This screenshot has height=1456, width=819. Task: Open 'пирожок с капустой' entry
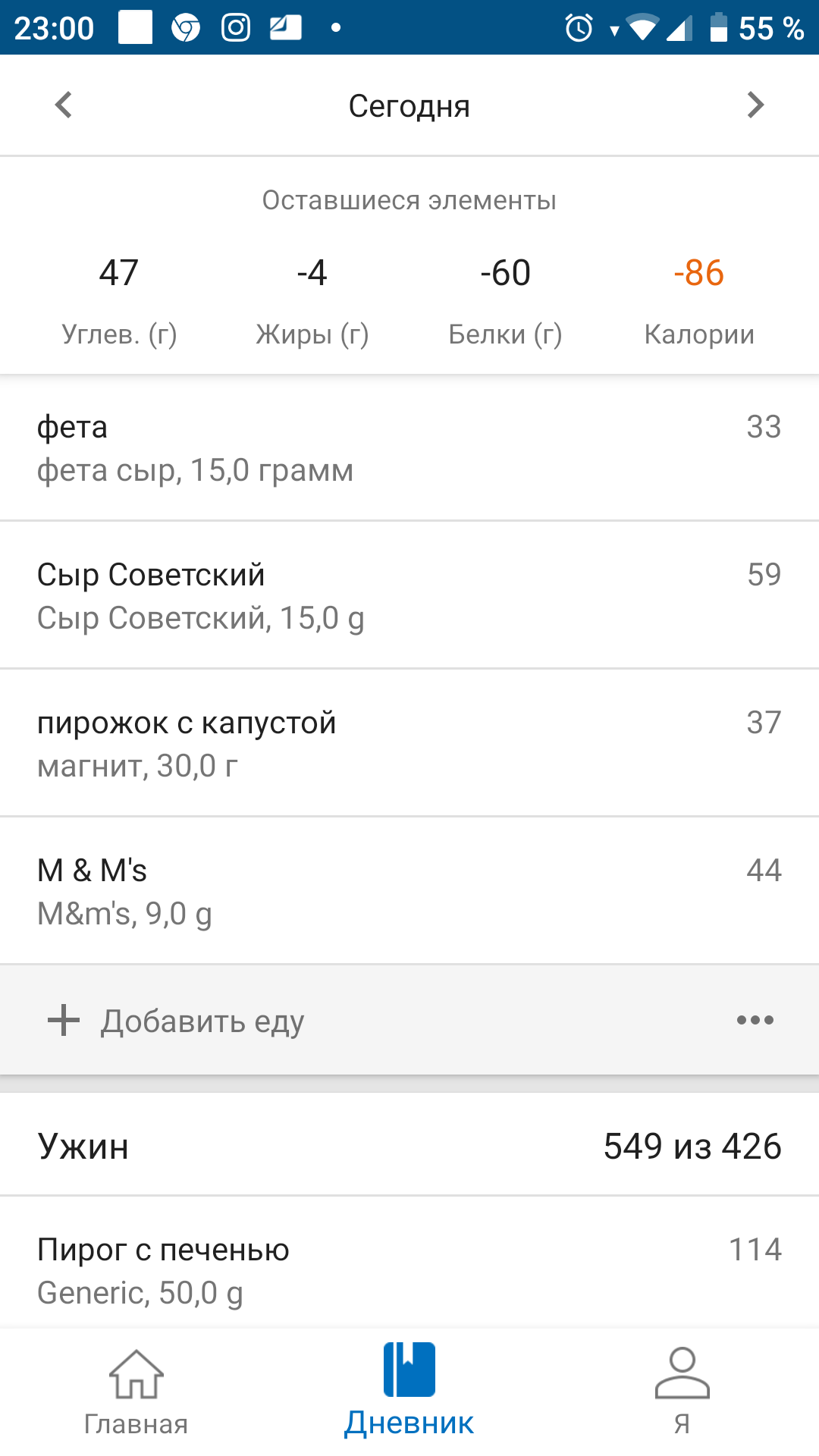point(409,744)
